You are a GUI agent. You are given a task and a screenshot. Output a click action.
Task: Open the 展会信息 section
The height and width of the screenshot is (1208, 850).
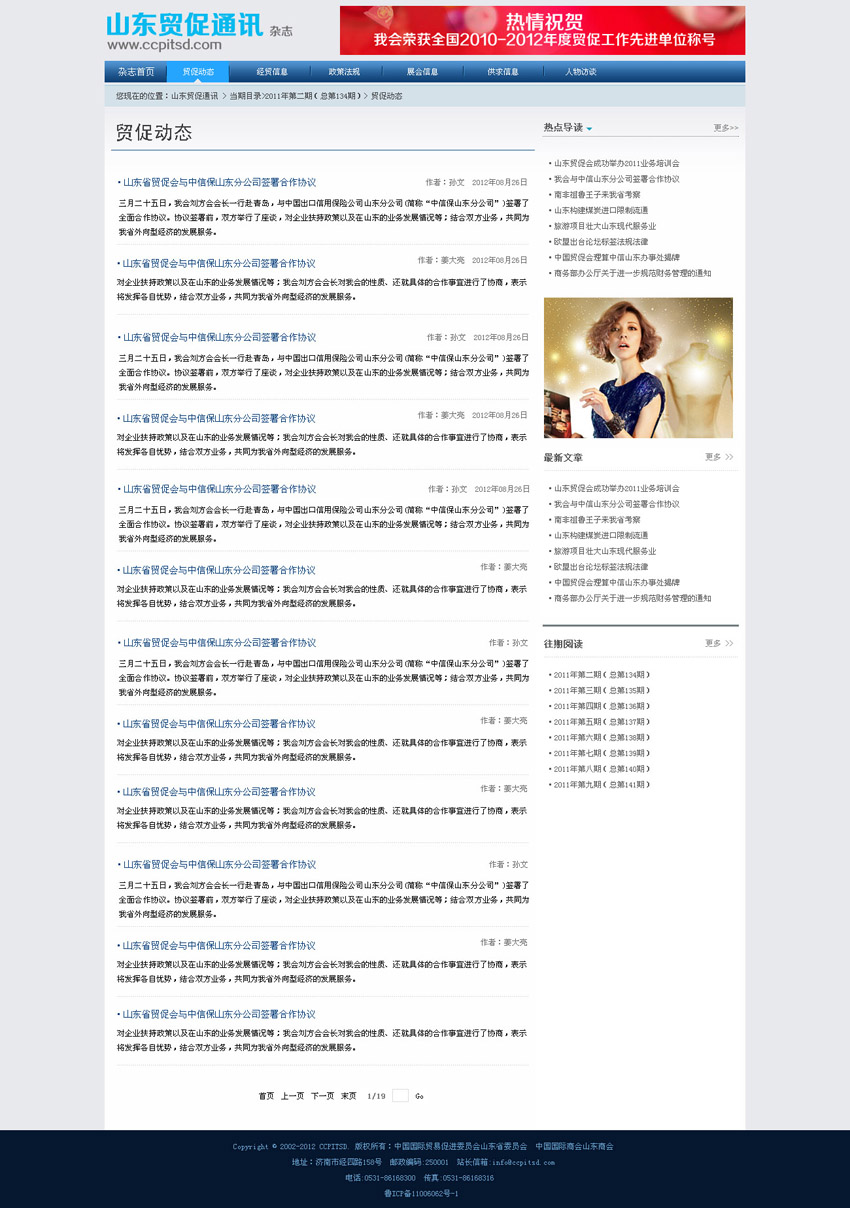click(422, 72)
